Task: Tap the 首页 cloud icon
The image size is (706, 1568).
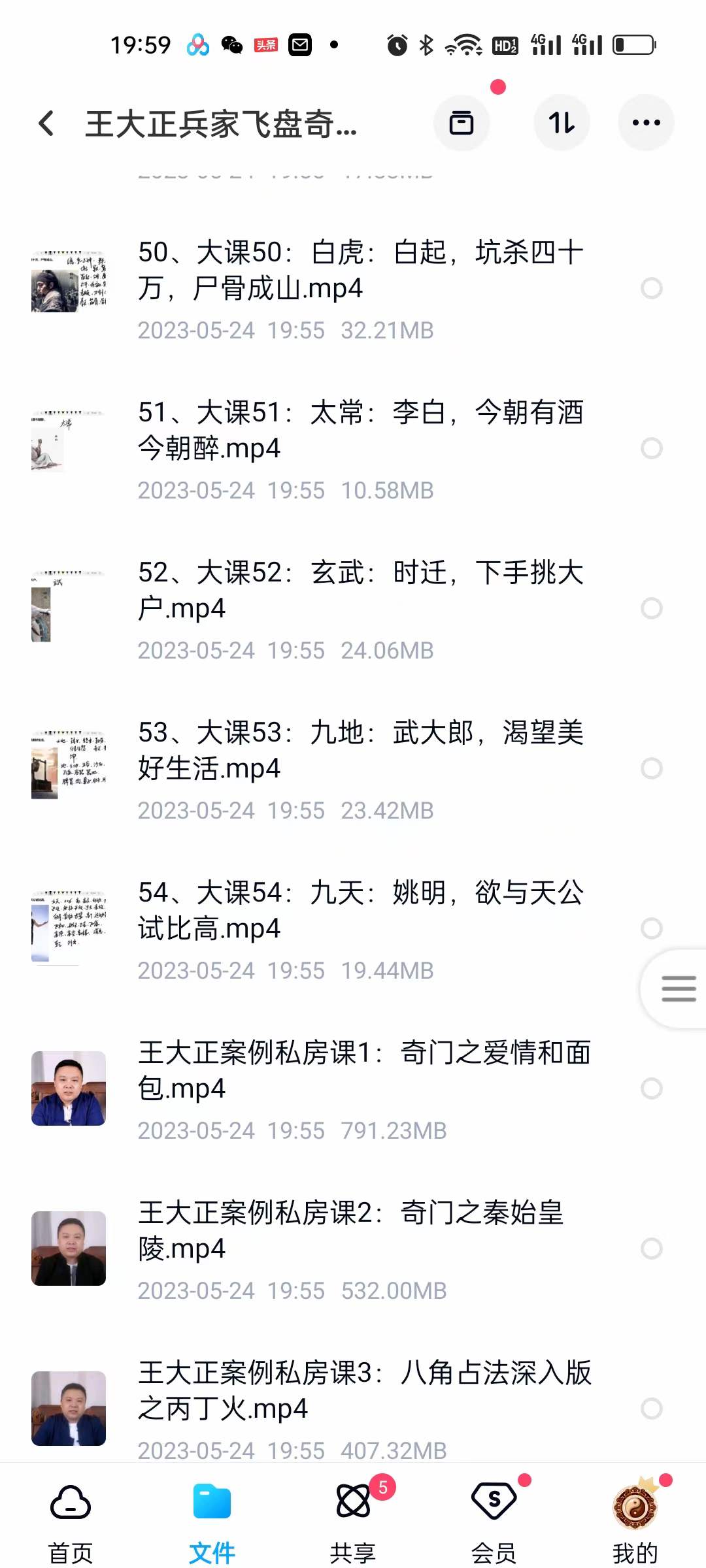Action: click(70, 1503)
